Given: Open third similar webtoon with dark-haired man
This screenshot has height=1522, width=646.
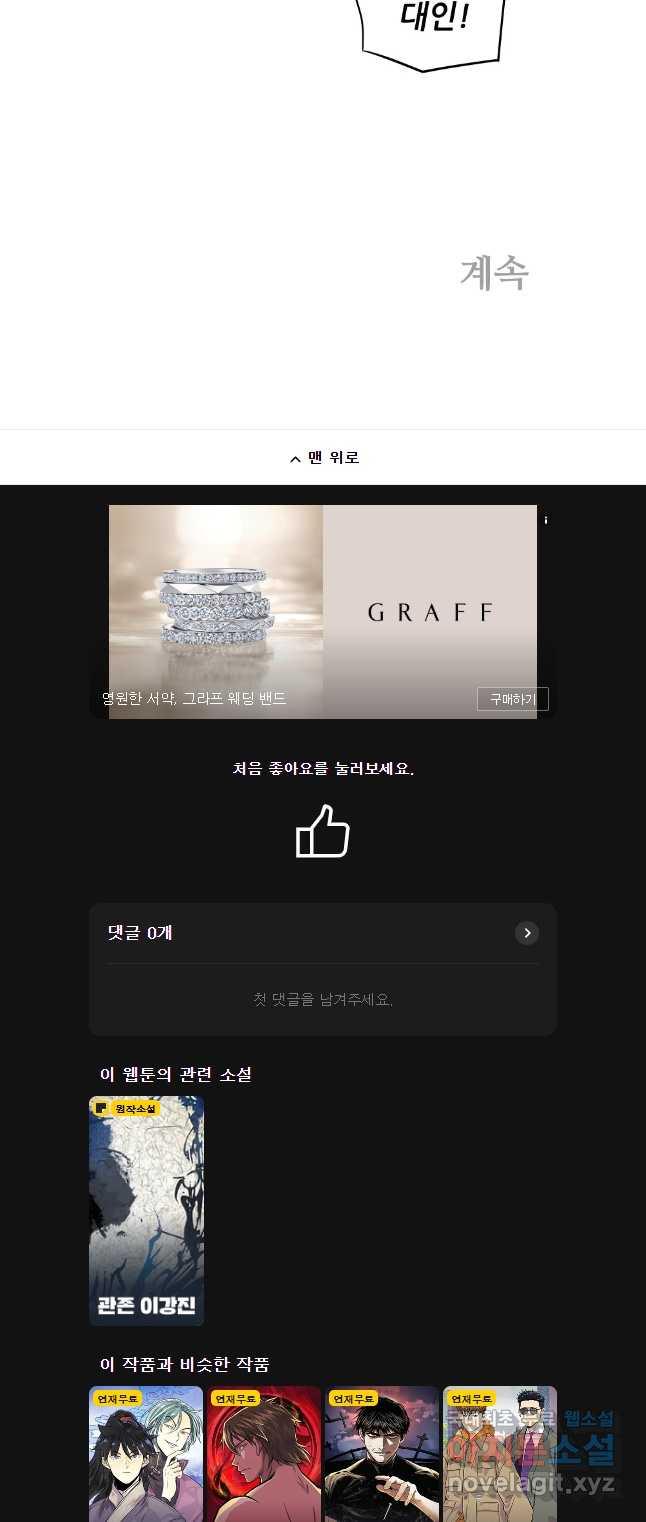Looking at the screenshot, I should coord(381,1455).
